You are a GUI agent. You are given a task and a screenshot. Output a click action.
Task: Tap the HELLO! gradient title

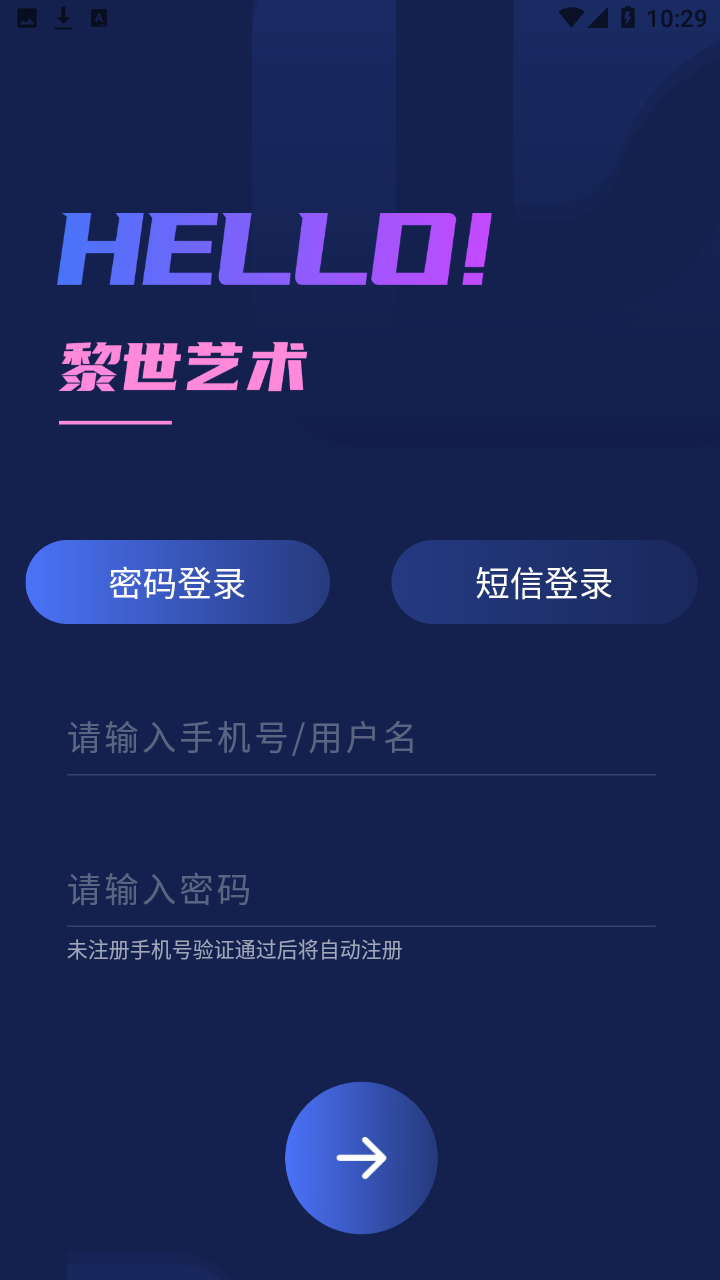[x=274, y=248]
